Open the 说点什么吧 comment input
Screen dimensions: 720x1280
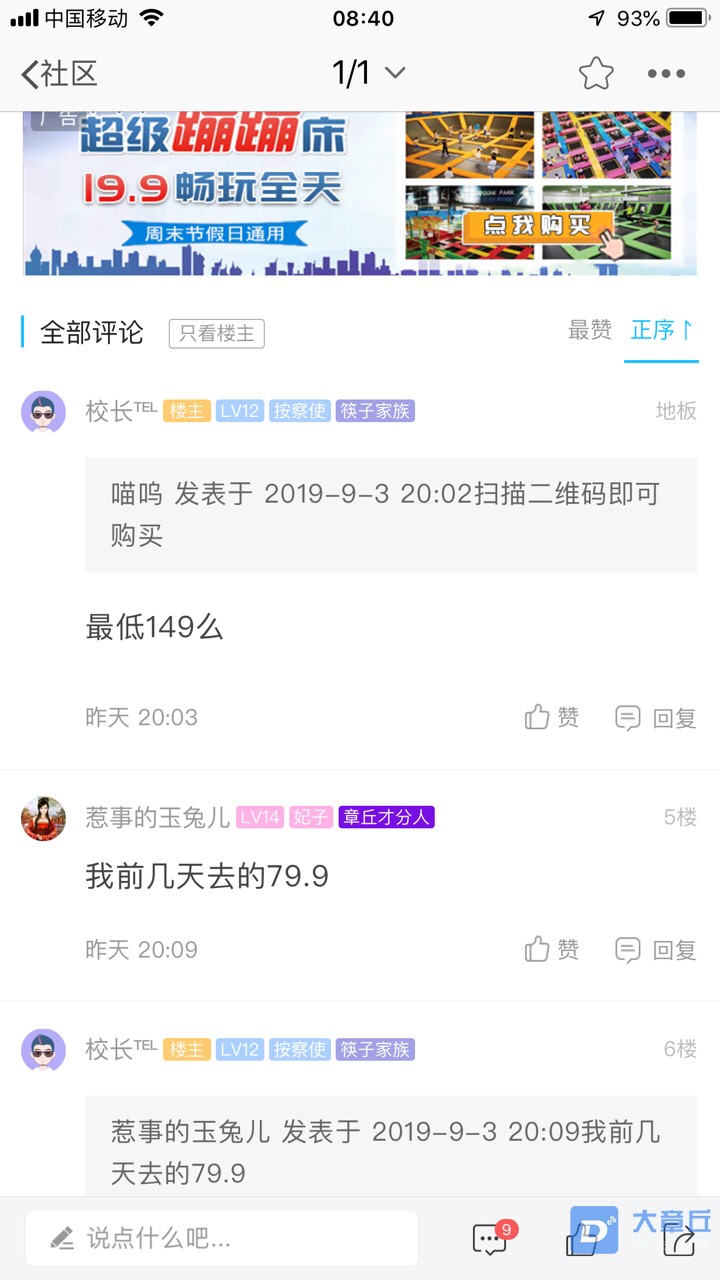point(222,1239)
